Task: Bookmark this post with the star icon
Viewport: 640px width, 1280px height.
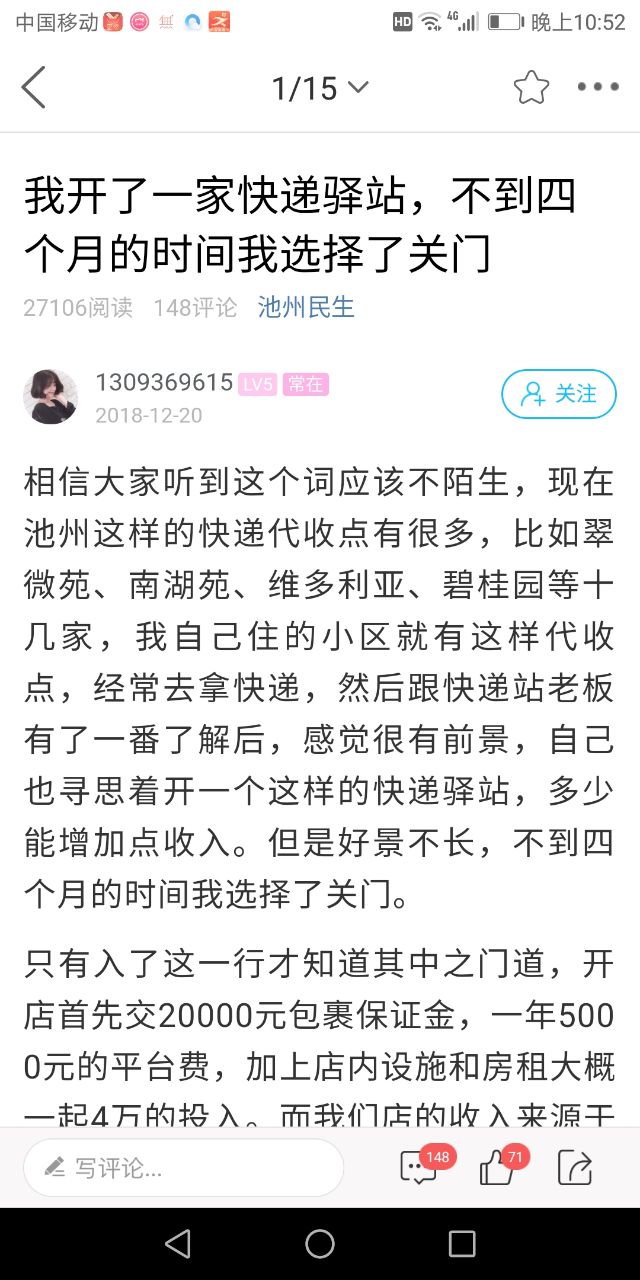Action: [x=531, y=88]
